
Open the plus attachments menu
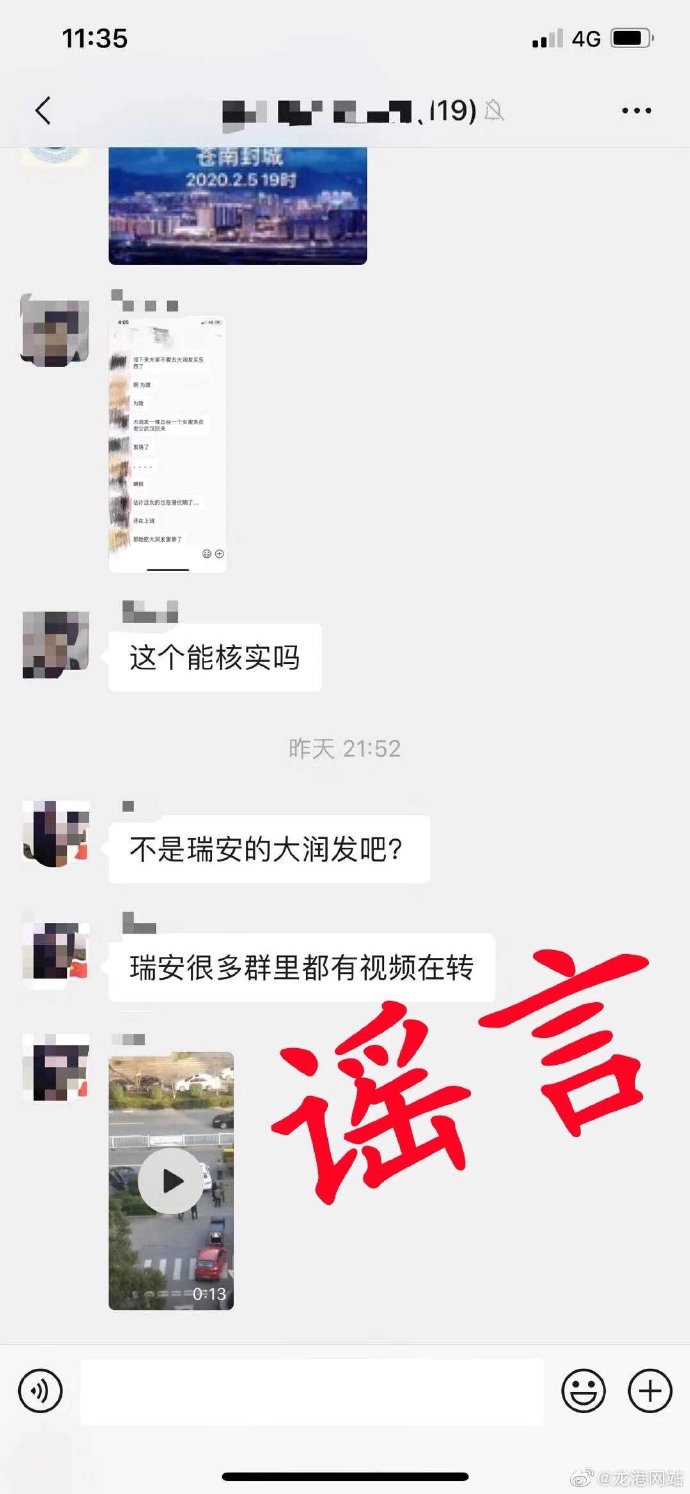pos(649,1391)
